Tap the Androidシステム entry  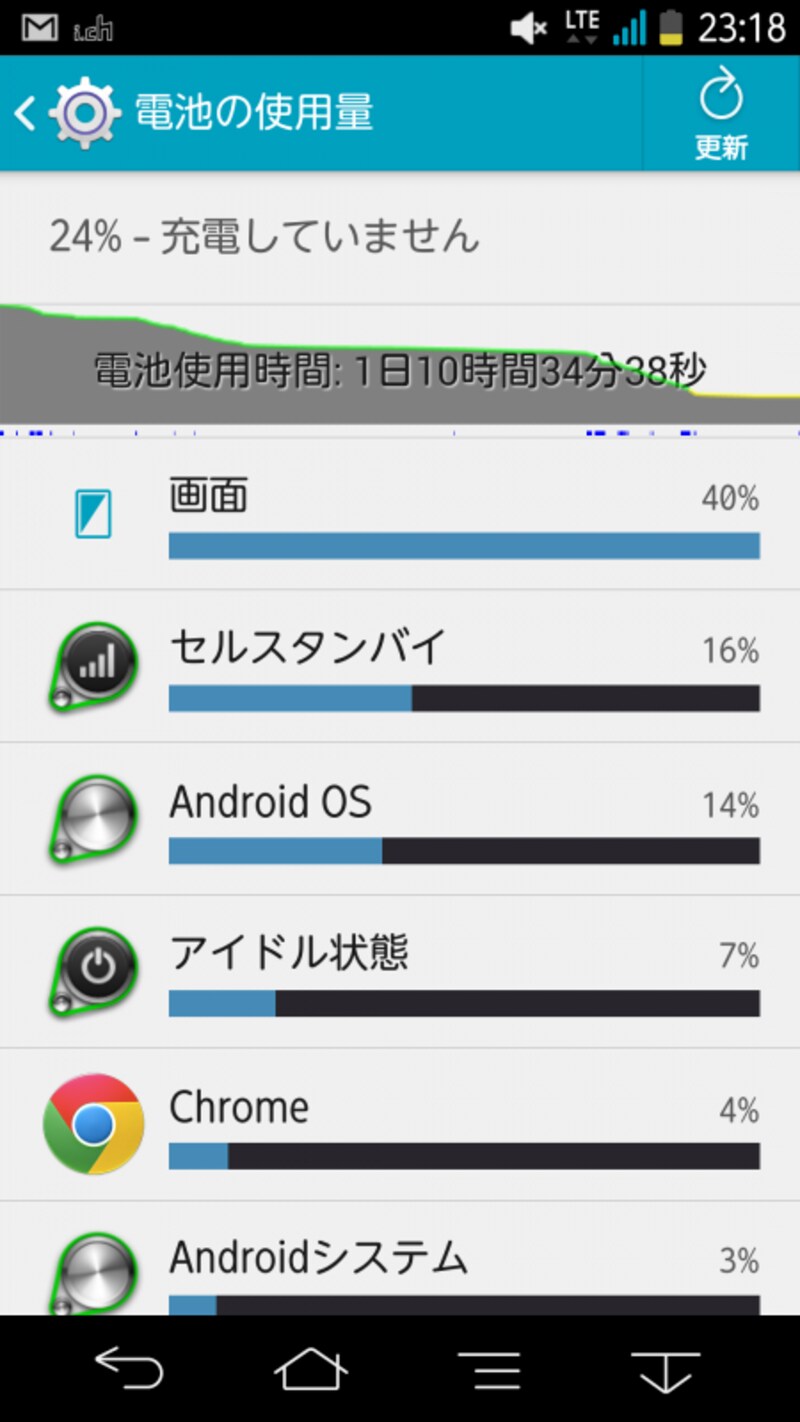tap(400, 1266)
